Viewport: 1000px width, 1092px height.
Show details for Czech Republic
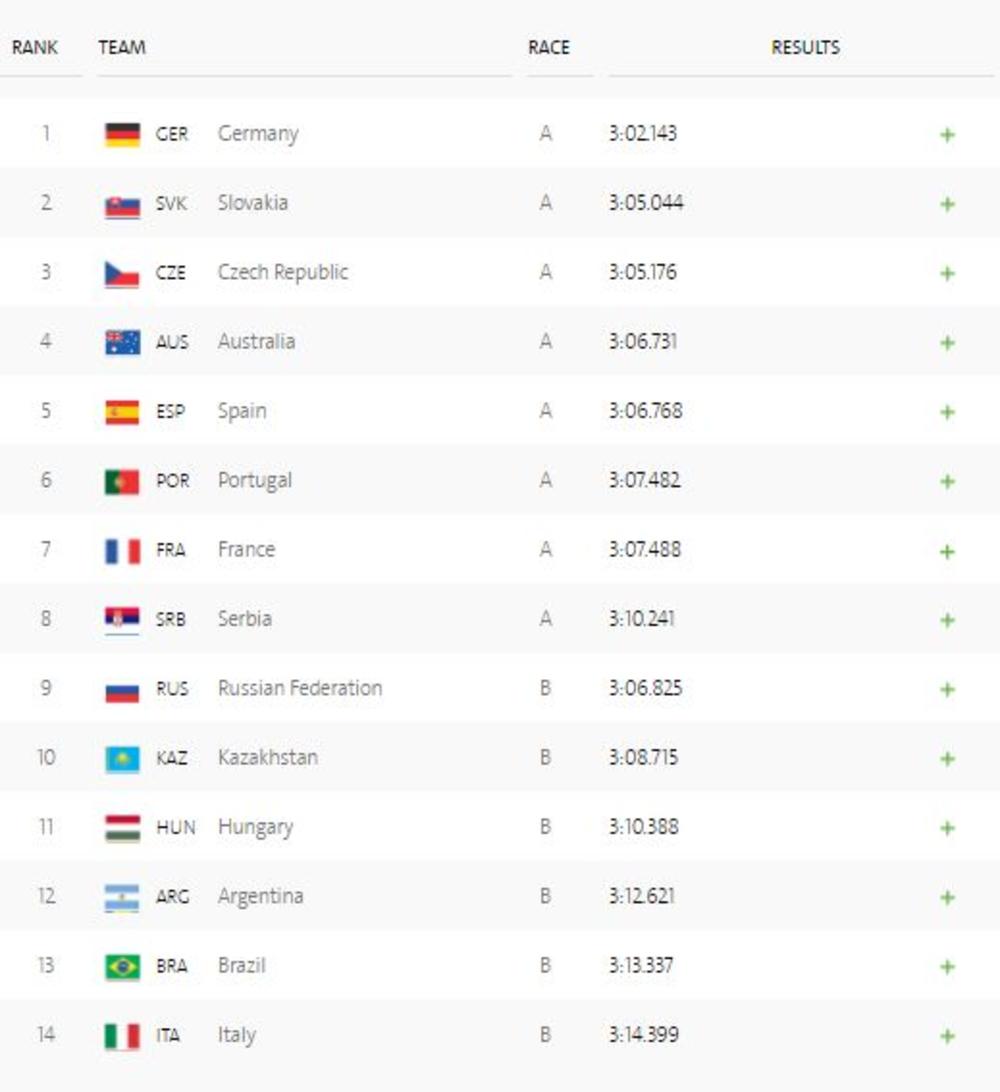(x=947, y=273)
